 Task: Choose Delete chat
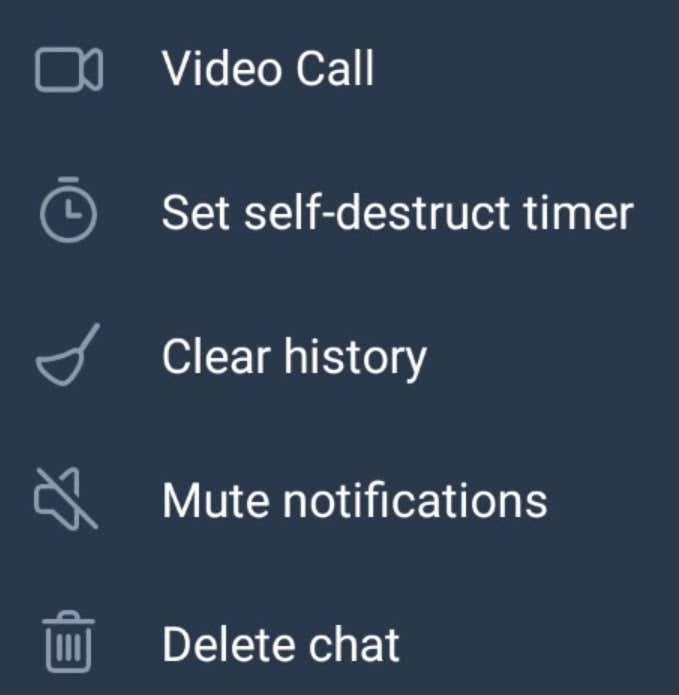tap(280, 643)
